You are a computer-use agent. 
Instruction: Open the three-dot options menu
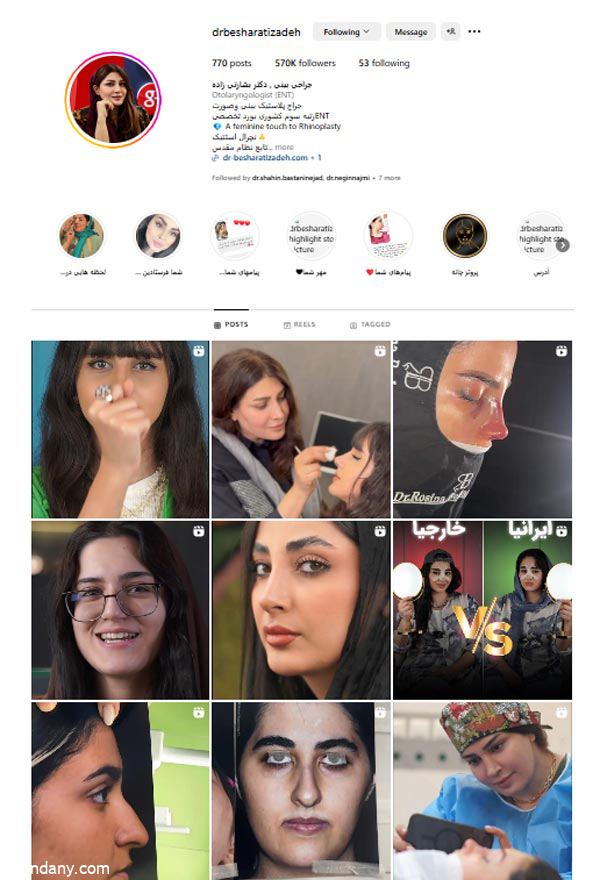point(474,32)
